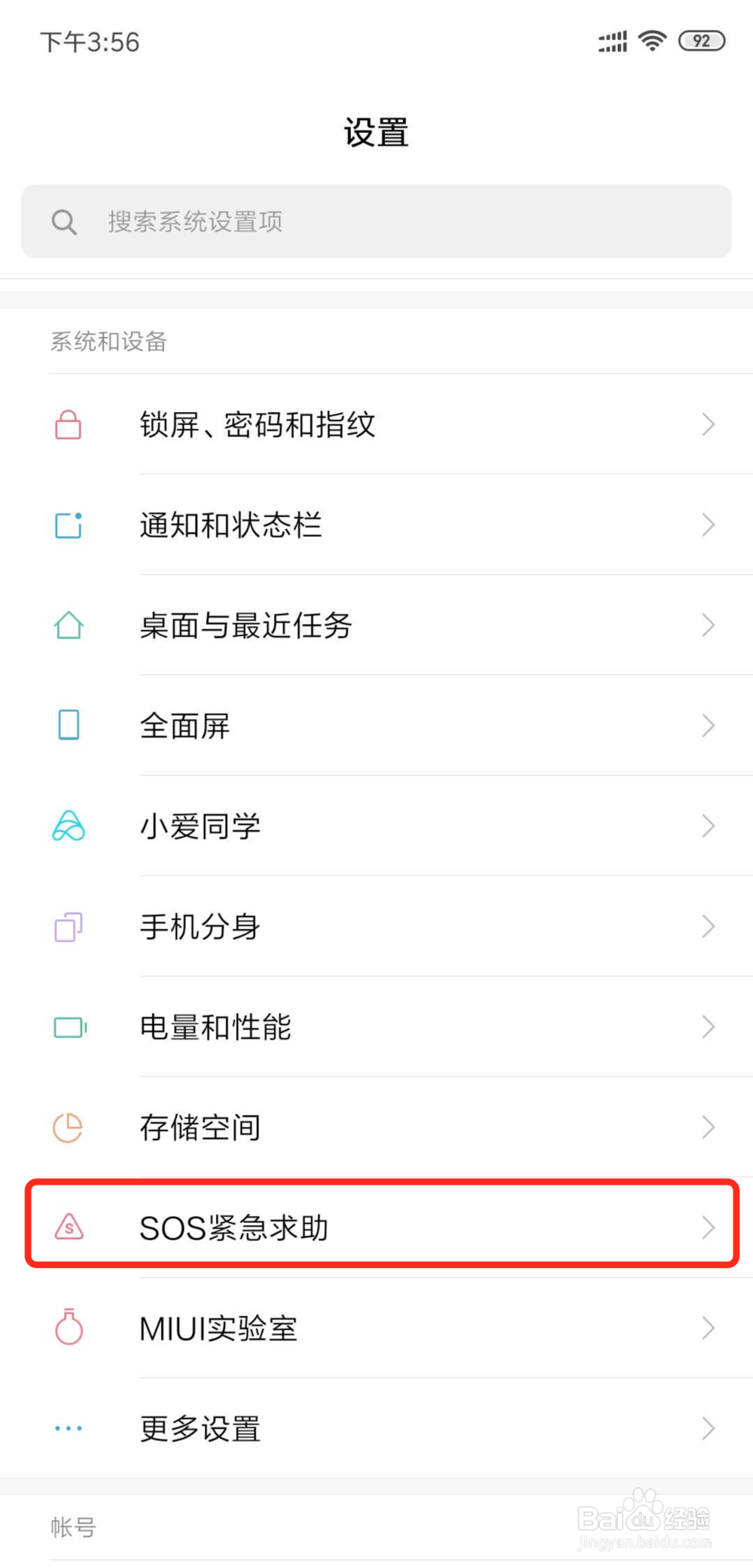This screenshot has width=753, height=1568.
Task: Open 电量和性能
Action: click(x=376, y=1026)
